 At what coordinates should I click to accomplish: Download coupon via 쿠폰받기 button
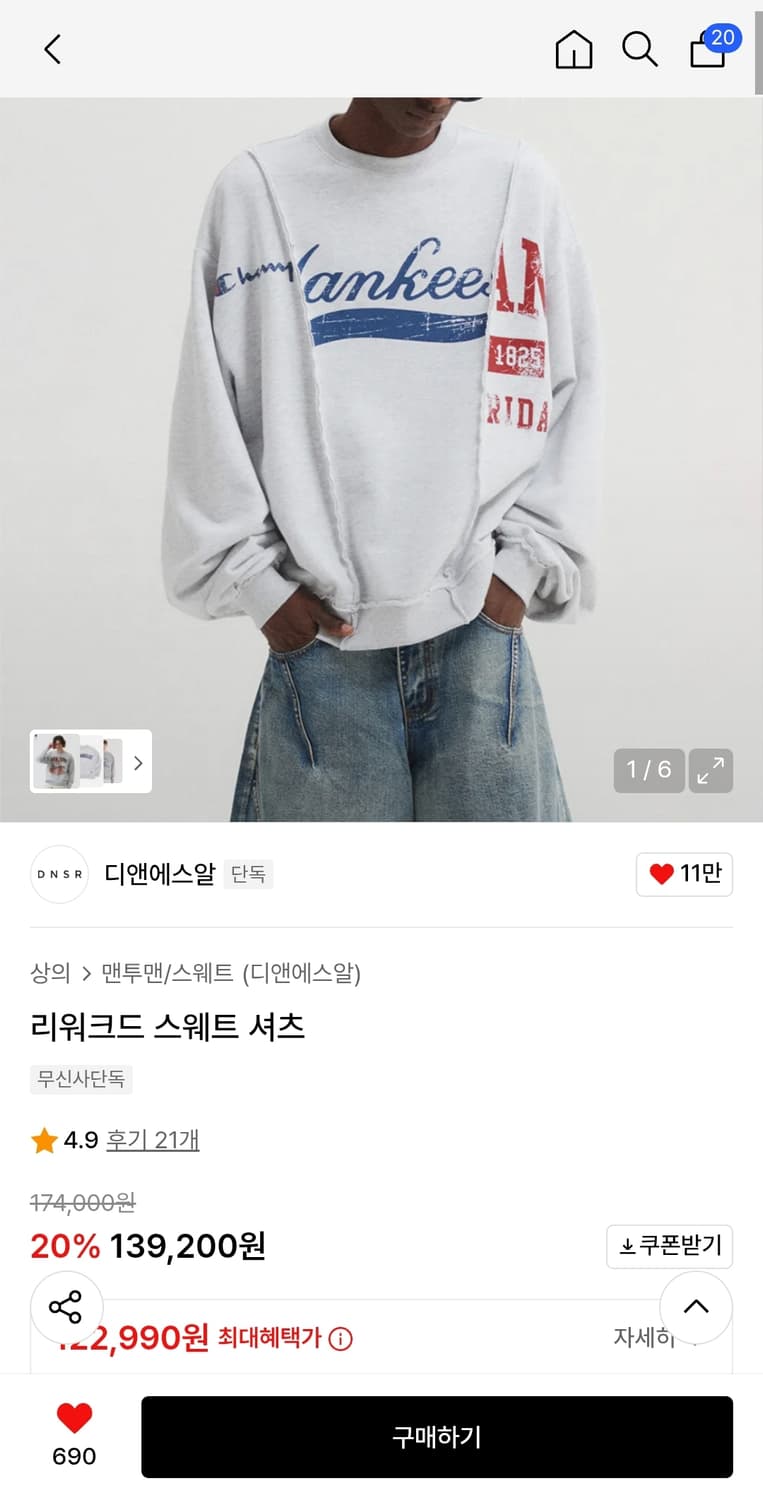(669, 1246)
